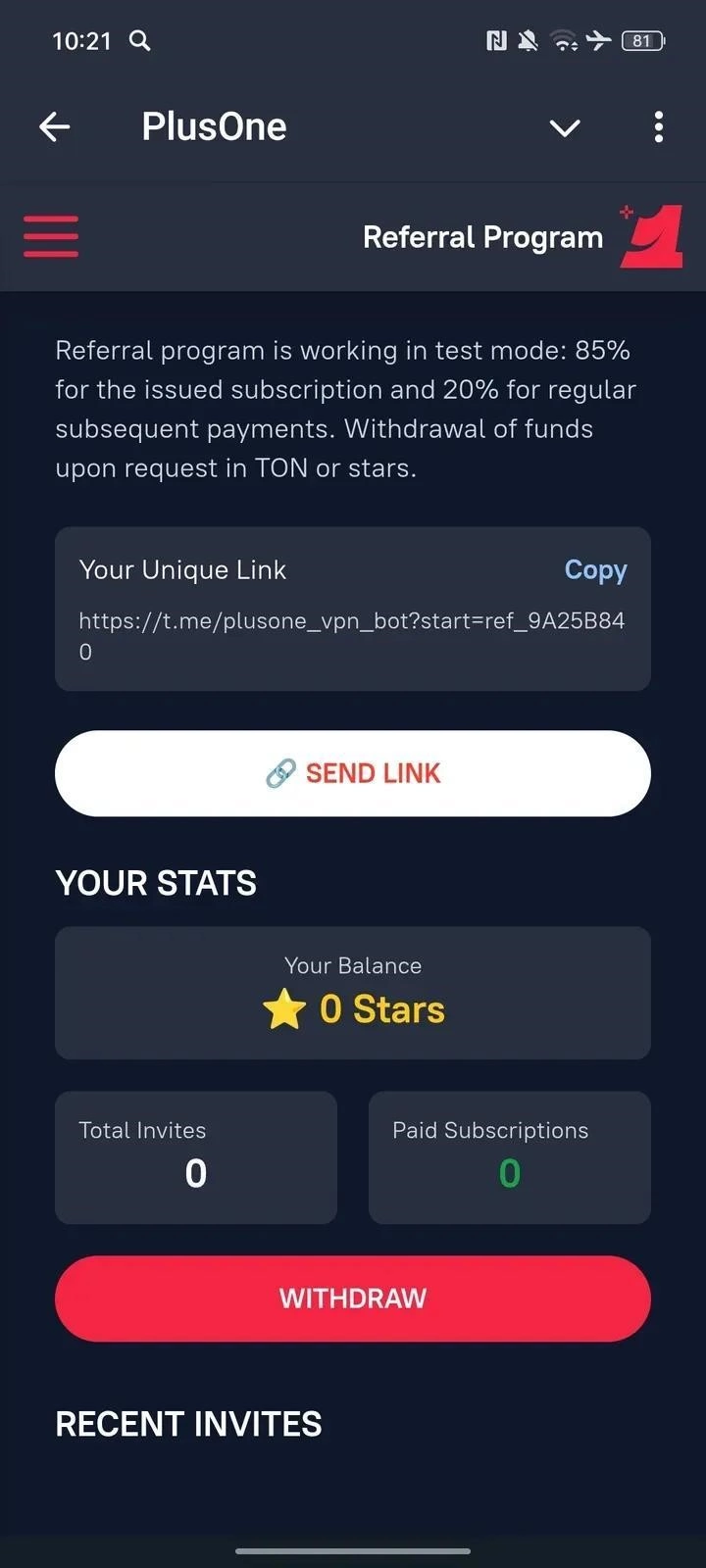The height and width of the screenshot is (1568, 706).
Task: Open the red hamburger menu
Action: (51, 236)
